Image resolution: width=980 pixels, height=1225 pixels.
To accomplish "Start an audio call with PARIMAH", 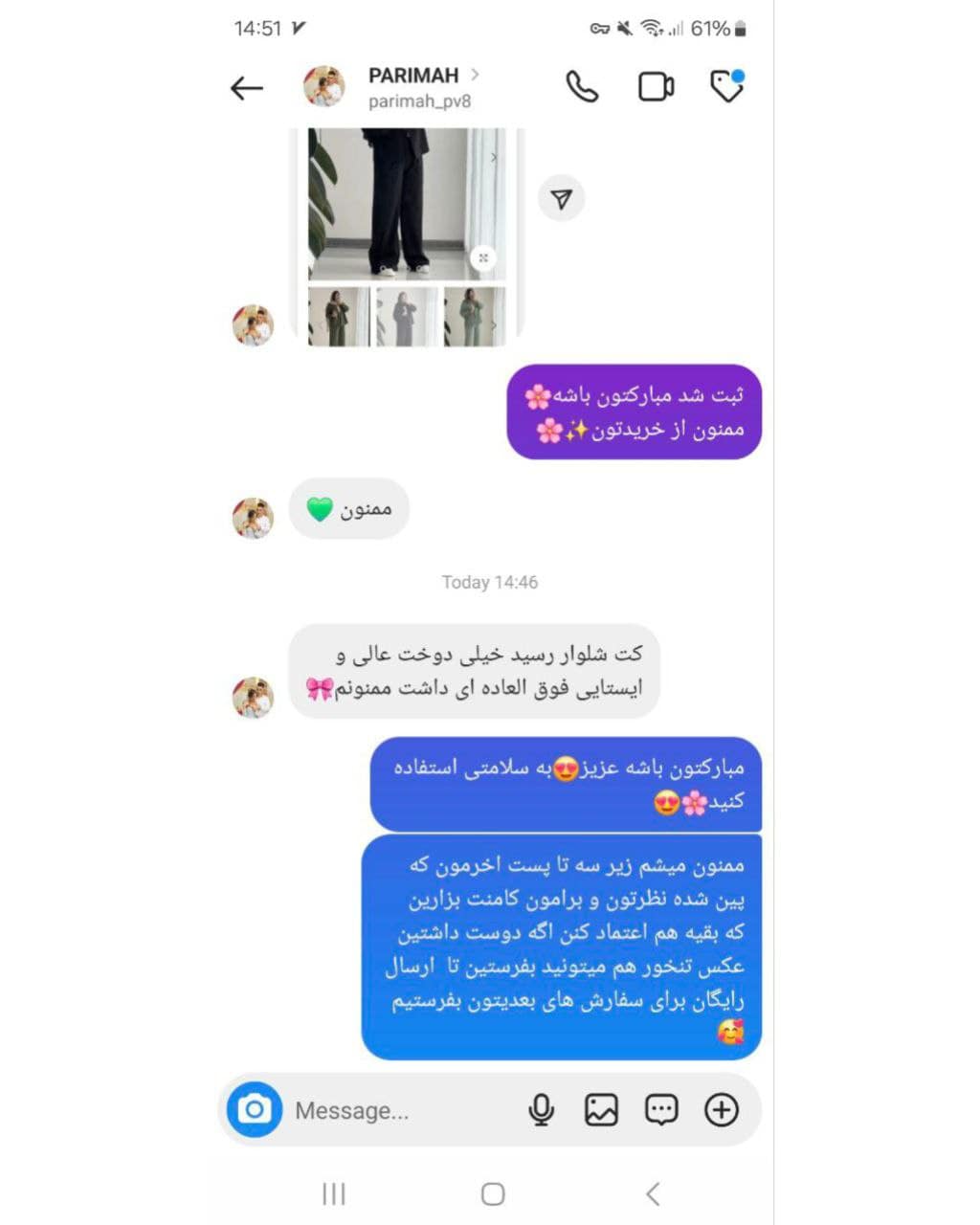I will coord(582,87).
